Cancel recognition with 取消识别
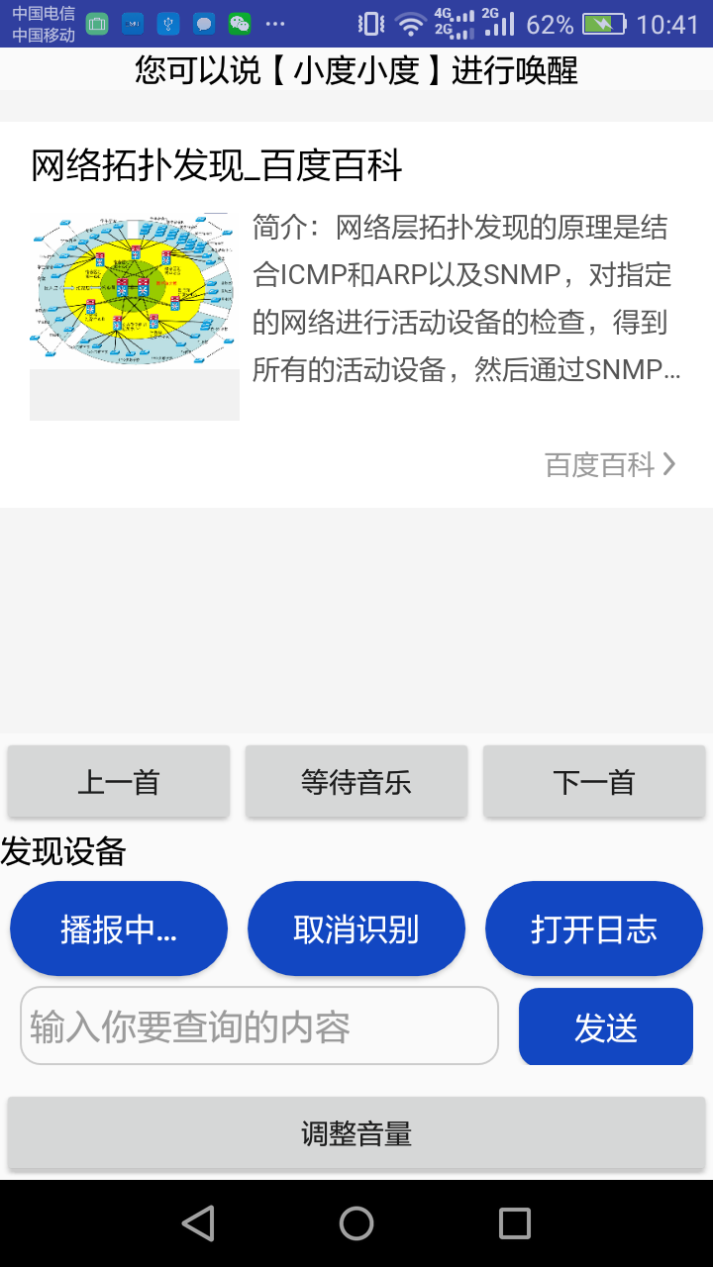 [356, 929]
